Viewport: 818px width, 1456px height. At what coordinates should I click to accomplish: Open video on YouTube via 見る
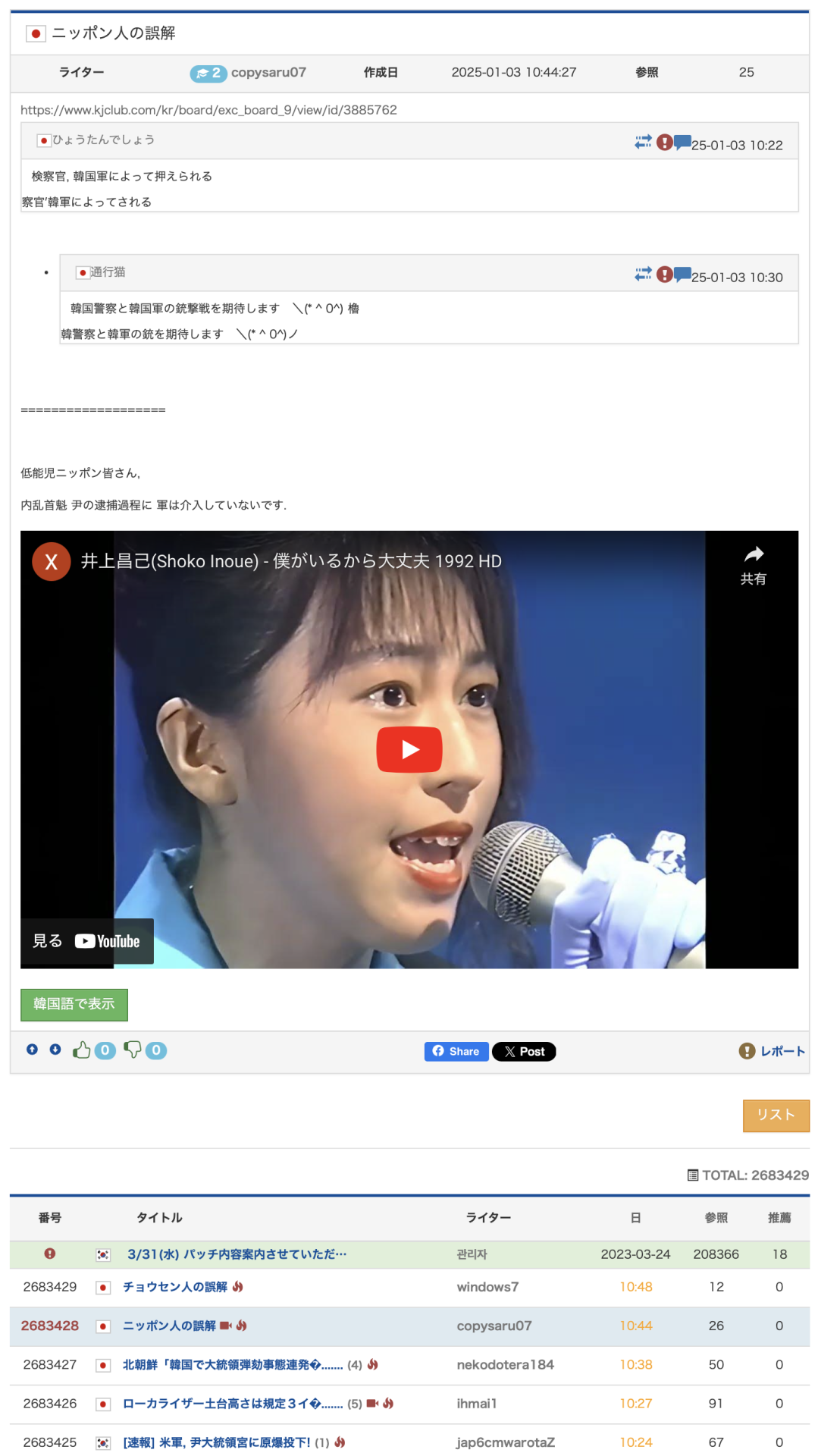coord(86,941)
